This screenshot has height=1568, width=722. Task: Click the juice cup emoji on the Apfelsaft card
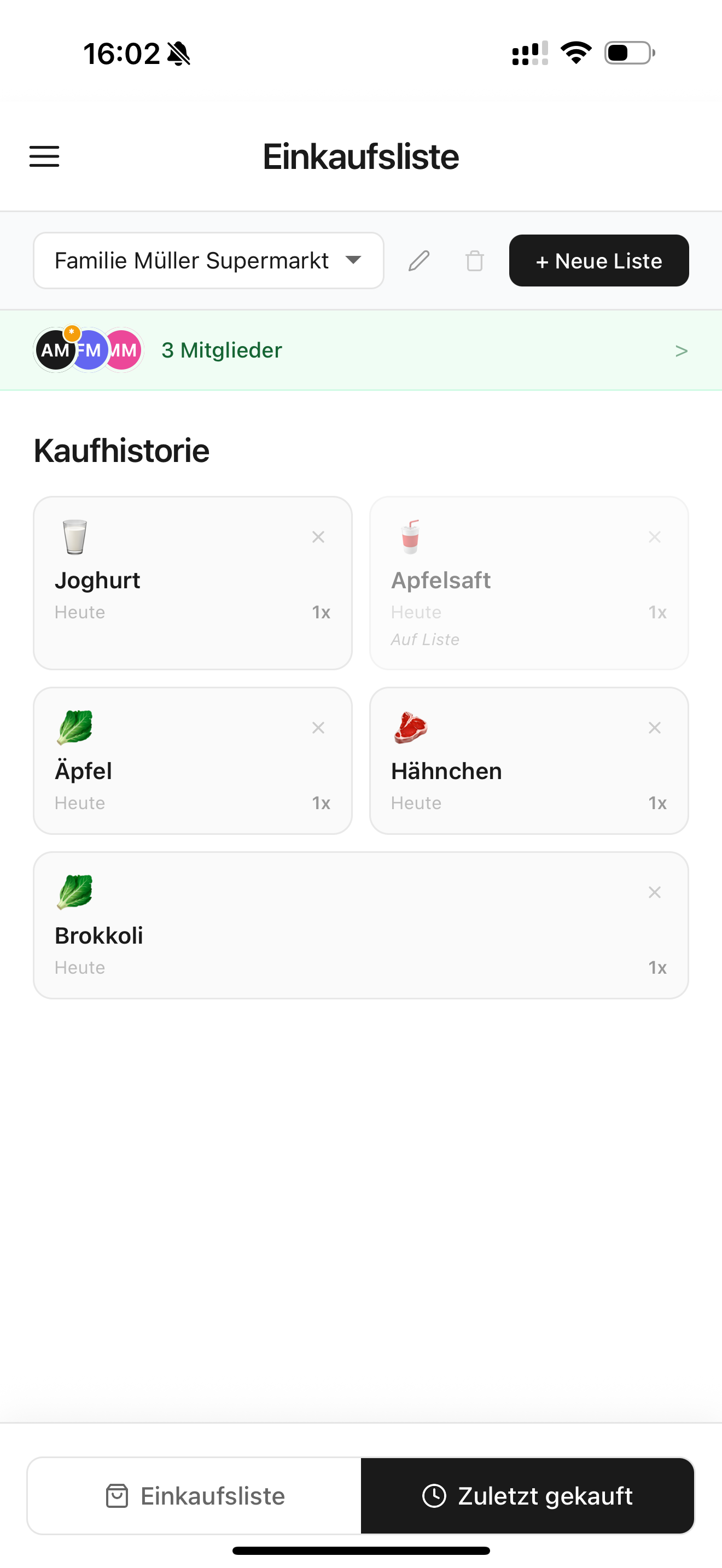[411, 538]
